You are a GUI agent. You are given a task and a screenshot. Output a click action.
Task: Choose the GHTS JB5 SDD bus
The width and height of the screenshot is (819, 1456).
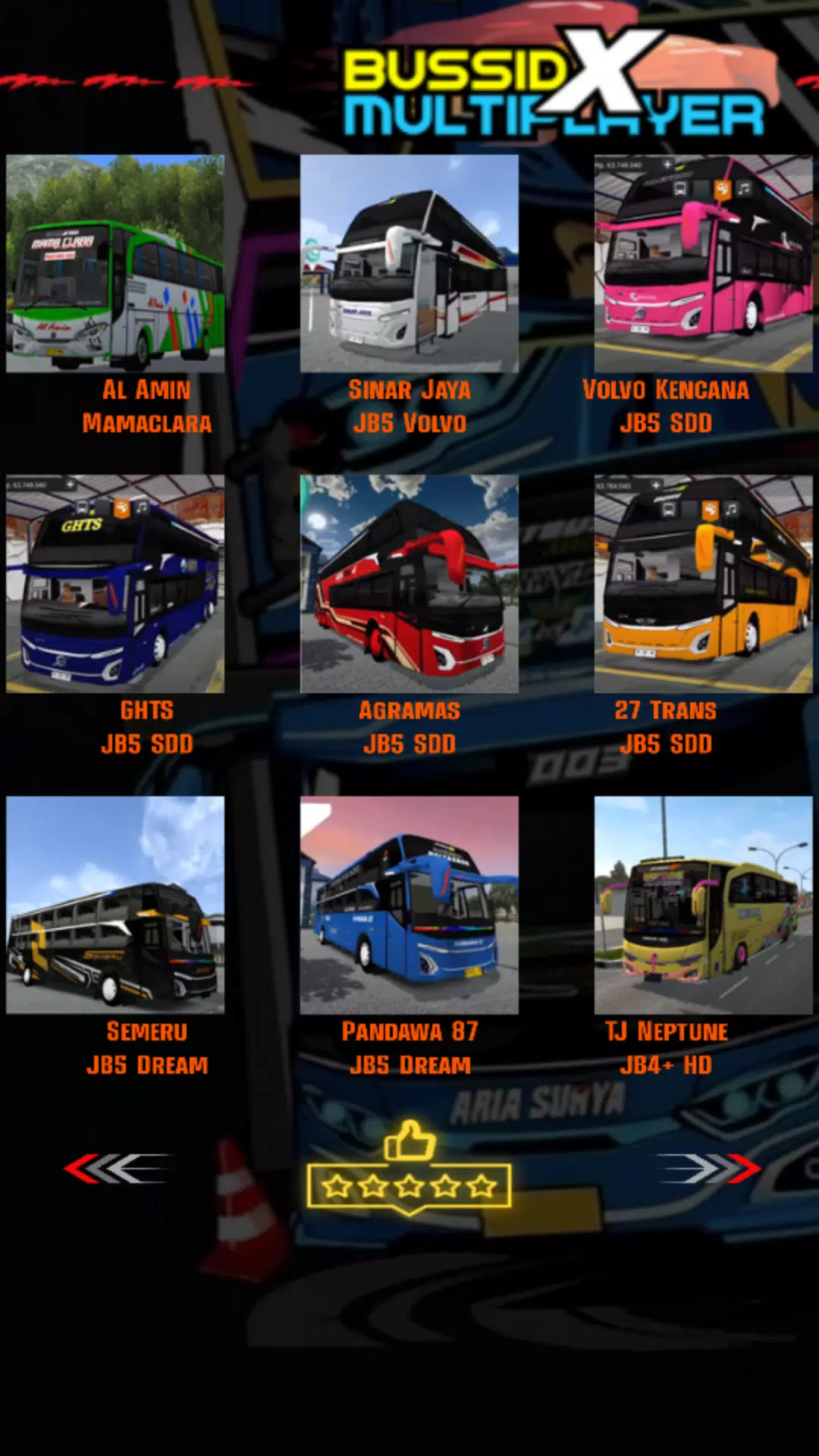coord(115,584)
